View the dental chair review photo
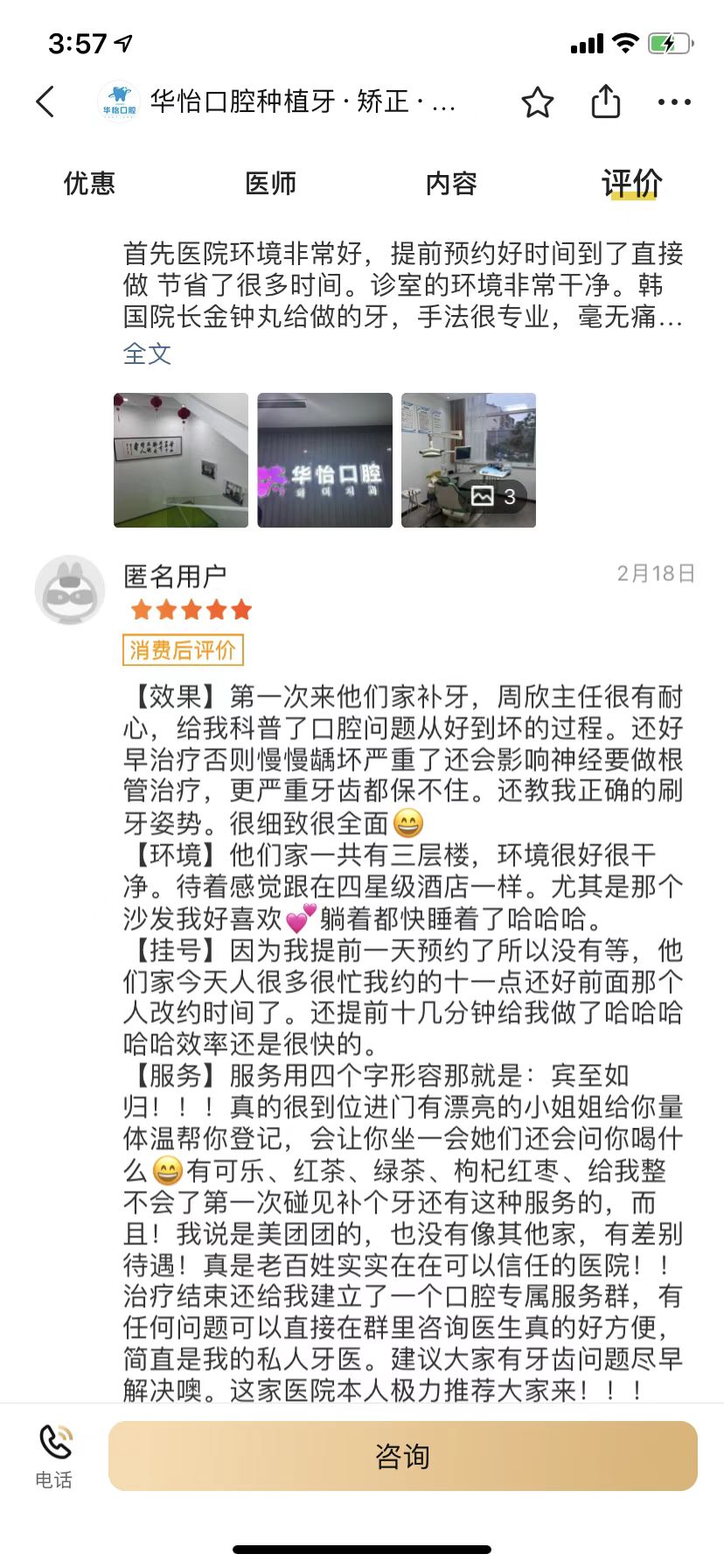724x1568 pixels. [468, 460]
